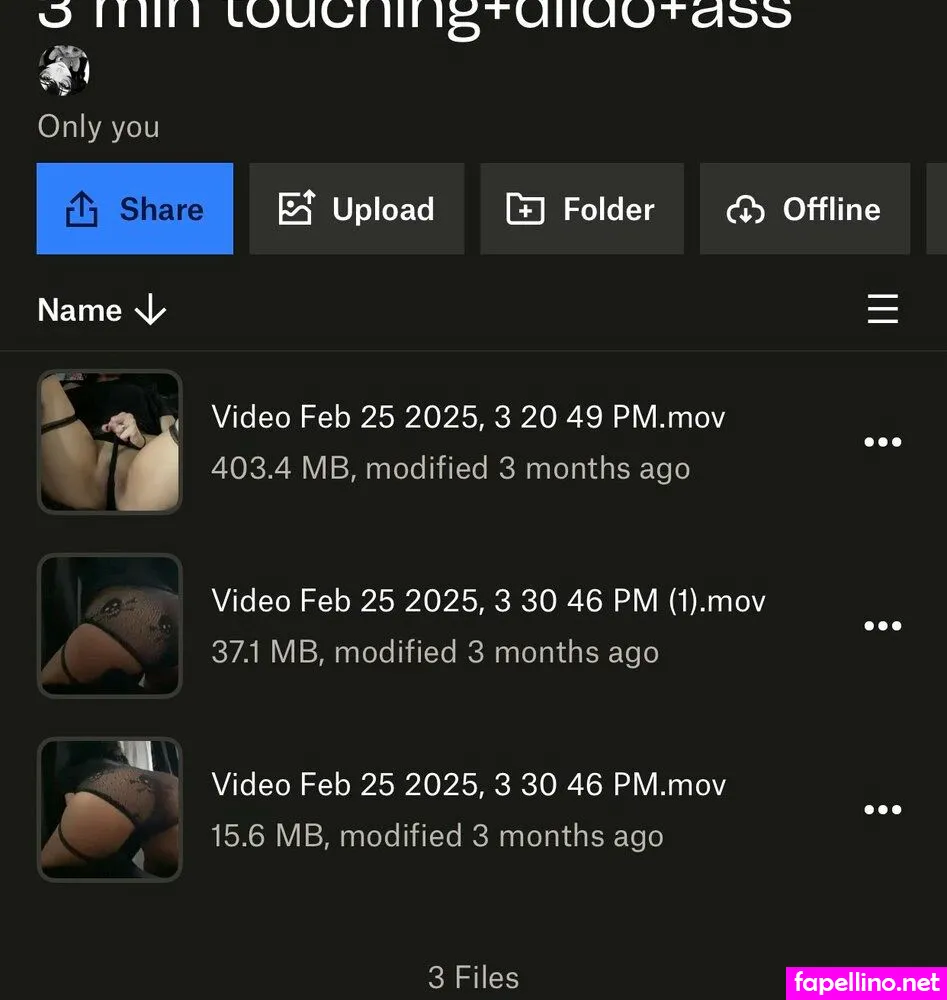Open more options for 37.1 MB video
Image resolution: width=947 pixels, height=1000 pixels.
(882, 626)
